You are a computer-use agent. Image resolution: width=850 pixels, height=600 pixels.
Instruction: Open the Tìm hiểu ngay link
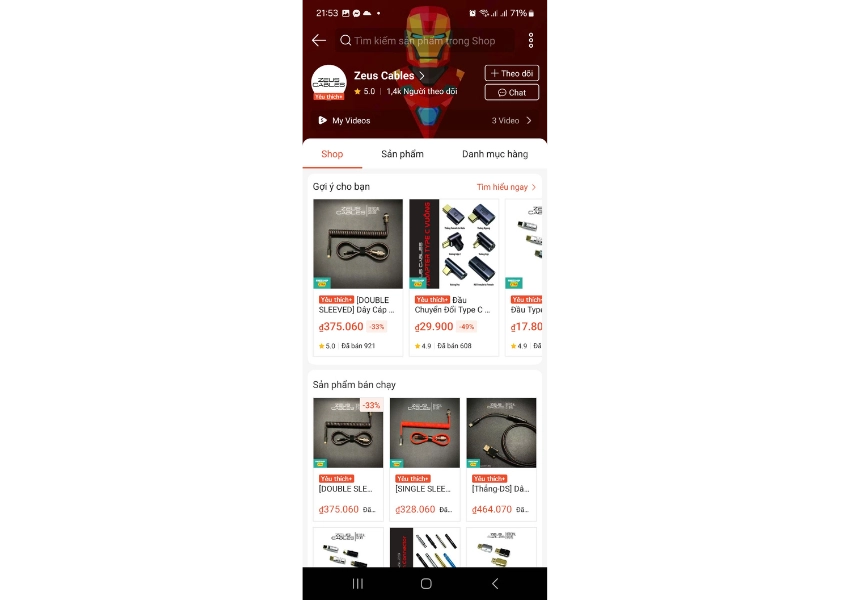[506, 187]
